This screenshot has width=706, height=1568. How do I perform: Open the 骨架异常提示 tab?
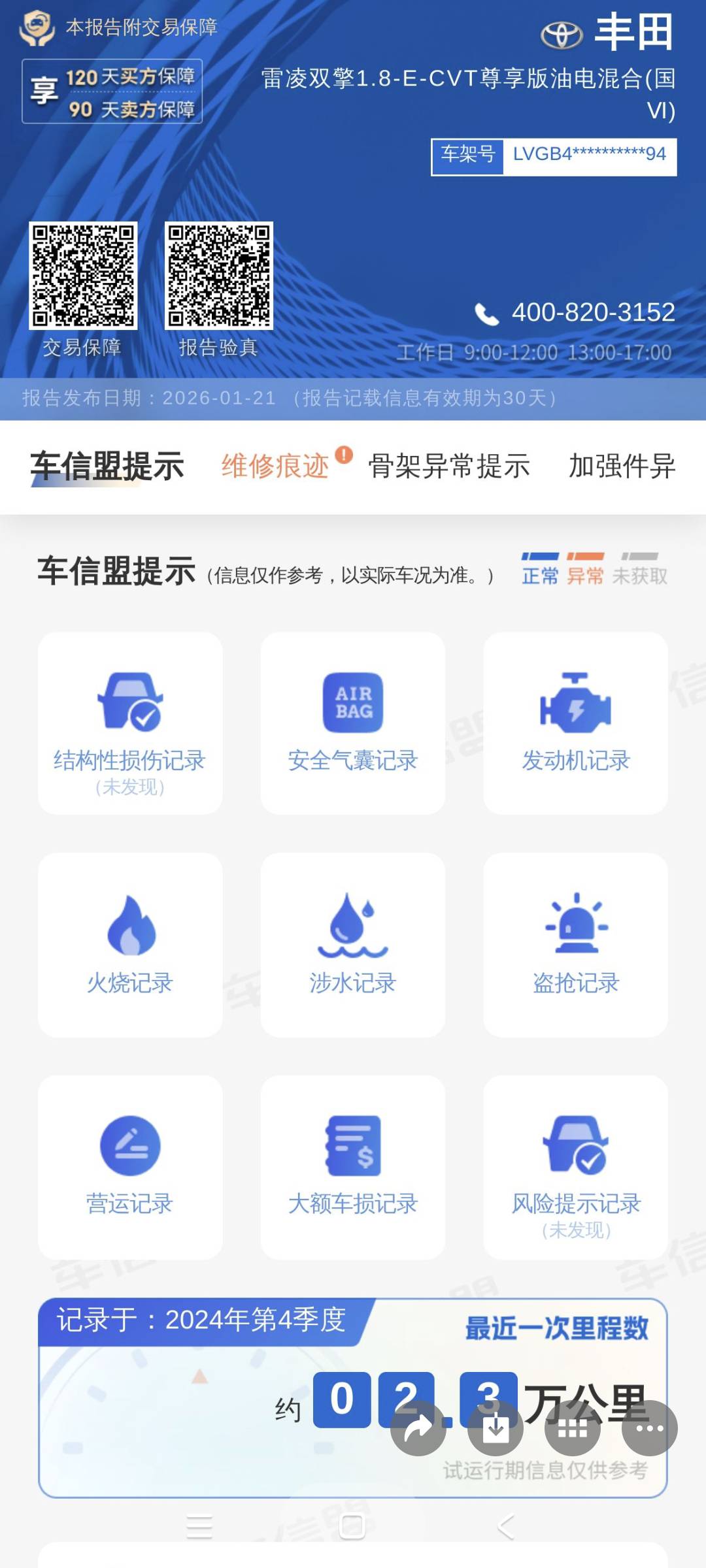click(x=449, y=466)
